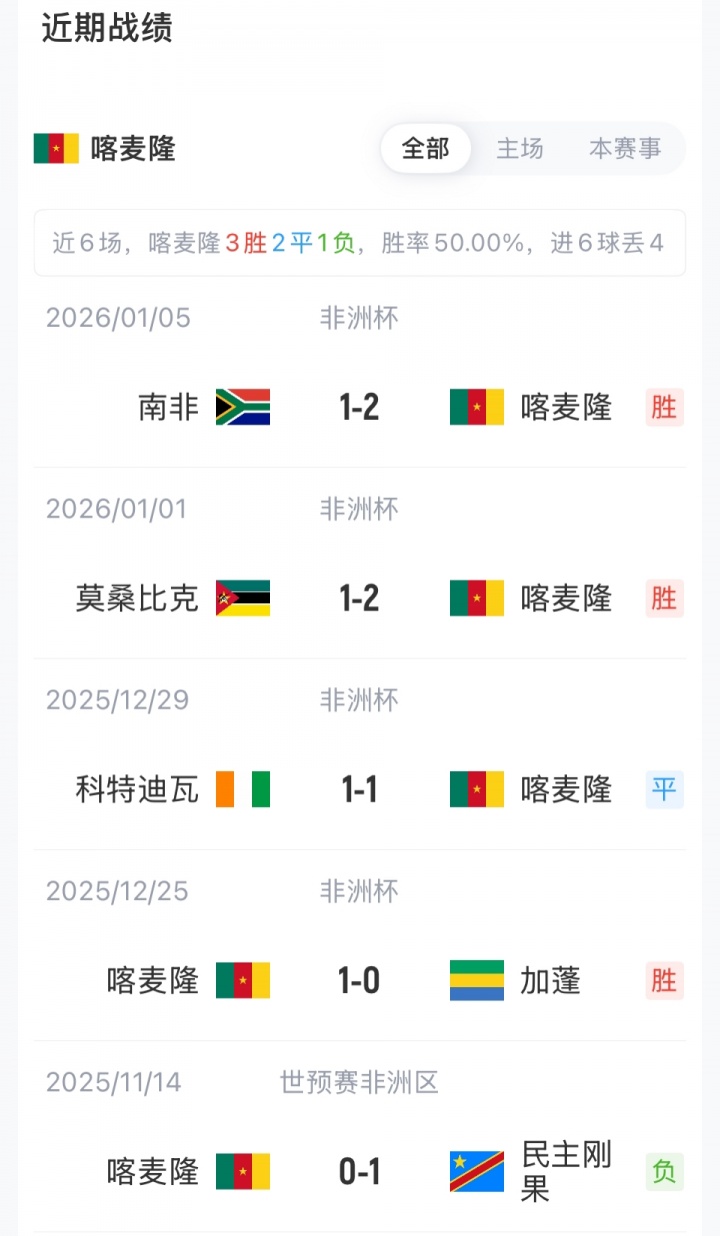Switch to the 本赛事 tab

click(625, 149)
